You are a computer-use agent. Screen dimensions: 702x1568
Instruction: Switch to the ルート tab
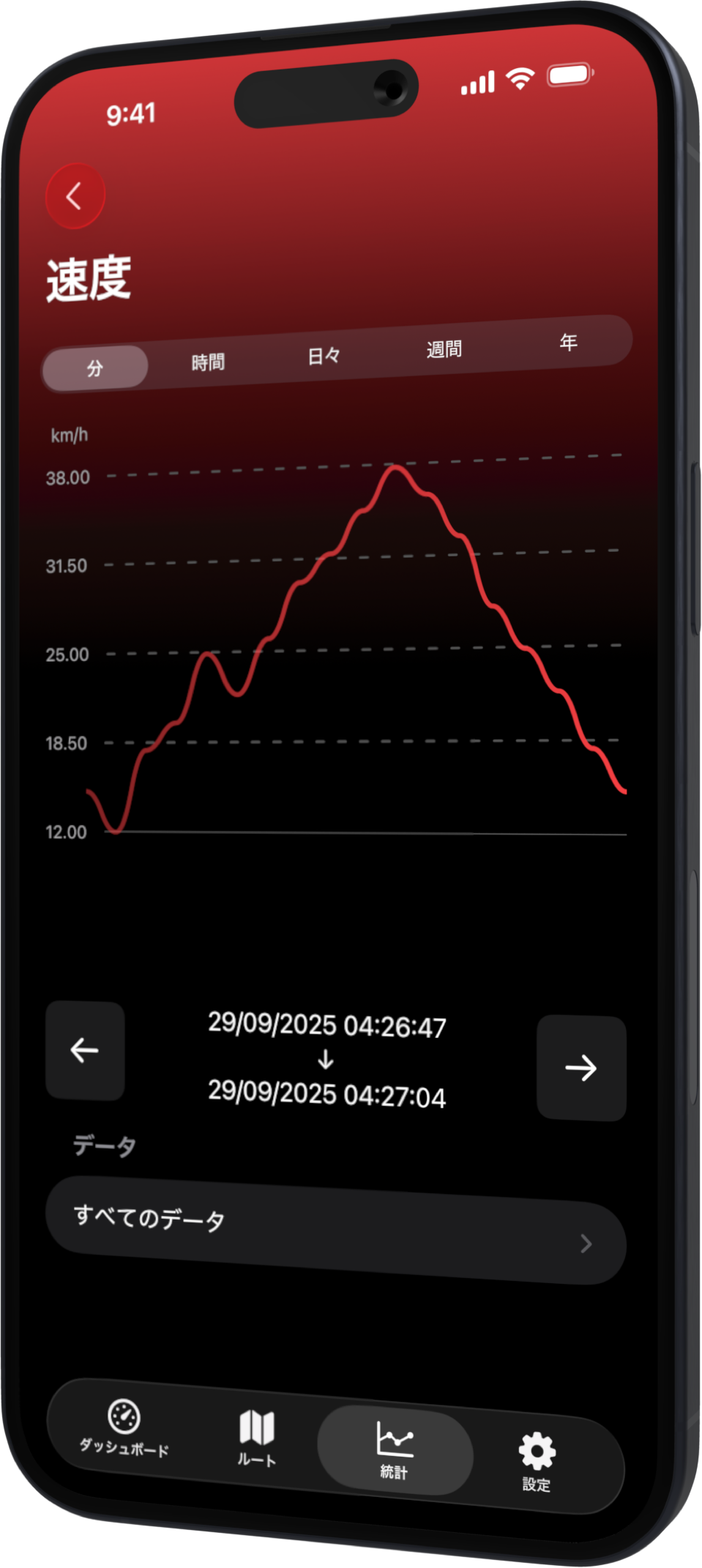pyautogui.click(x=257, y=1438)
